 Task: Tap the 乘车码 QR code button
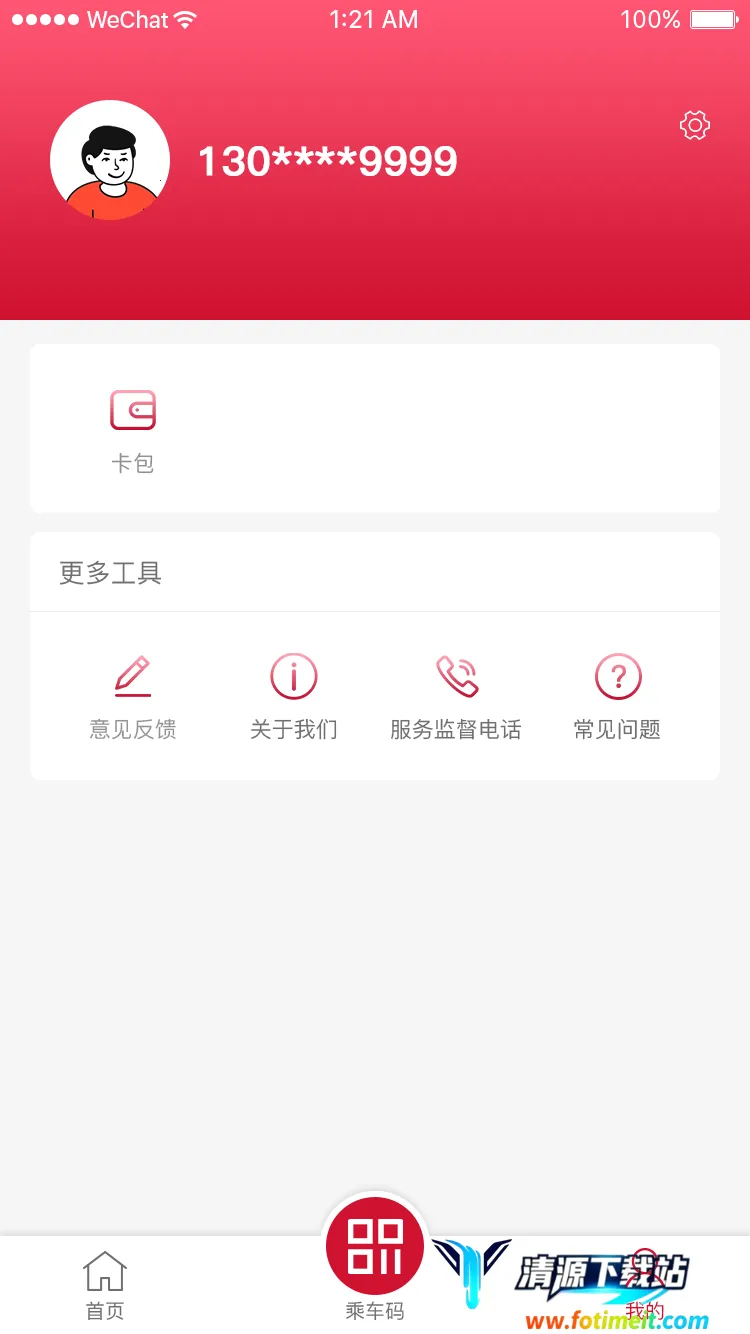tap(375, 1245)
